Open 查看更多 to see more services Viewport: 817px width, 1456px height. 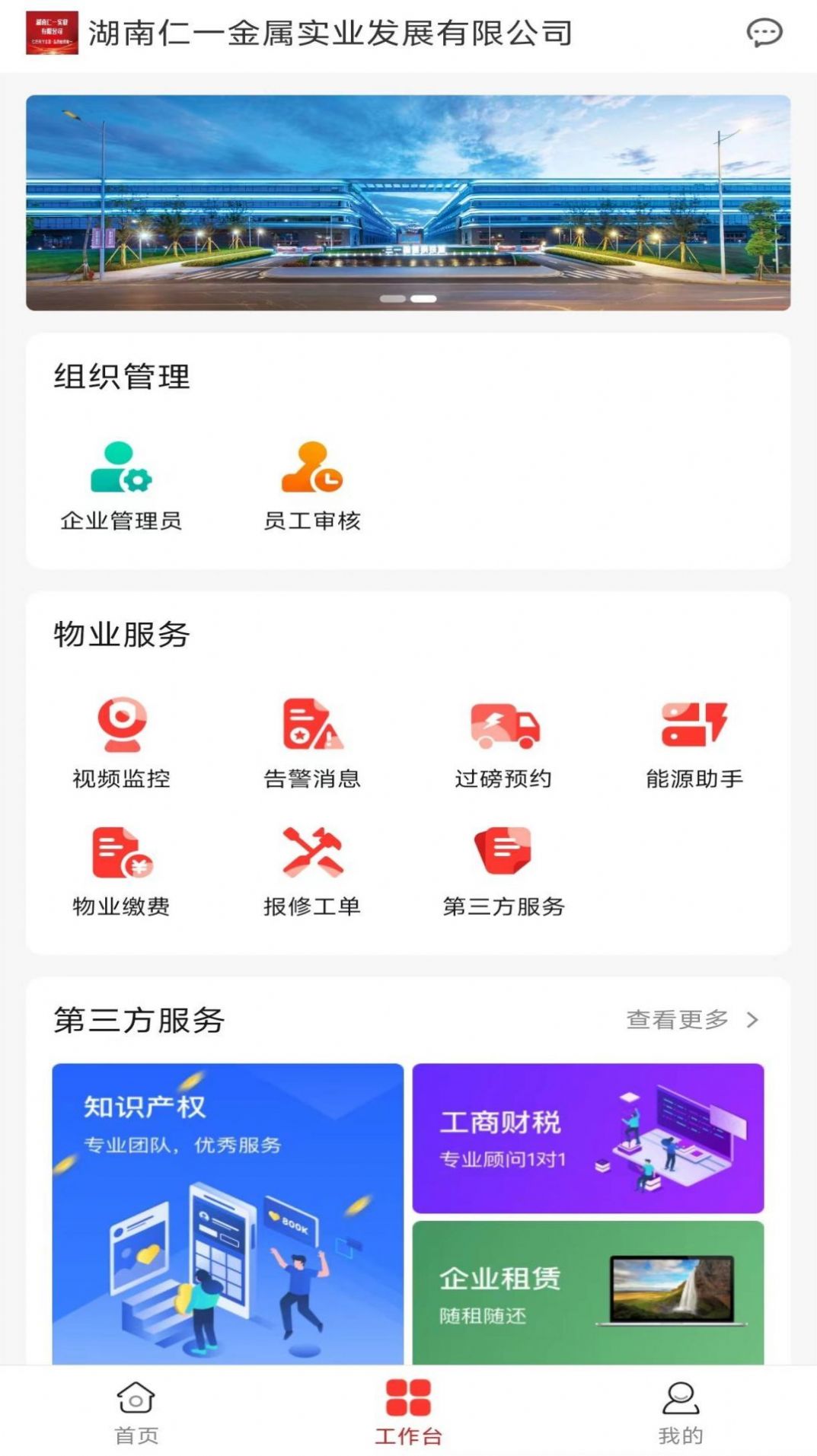click(x=676, y=1018)
